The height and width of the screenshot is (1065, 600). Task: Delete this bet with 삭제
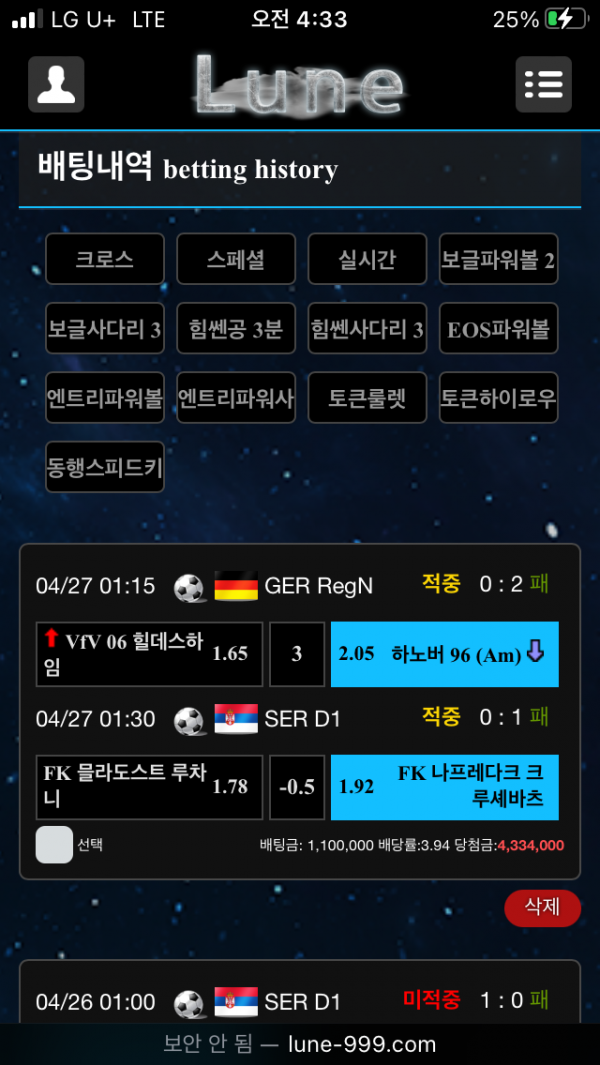tap(542, 907)
